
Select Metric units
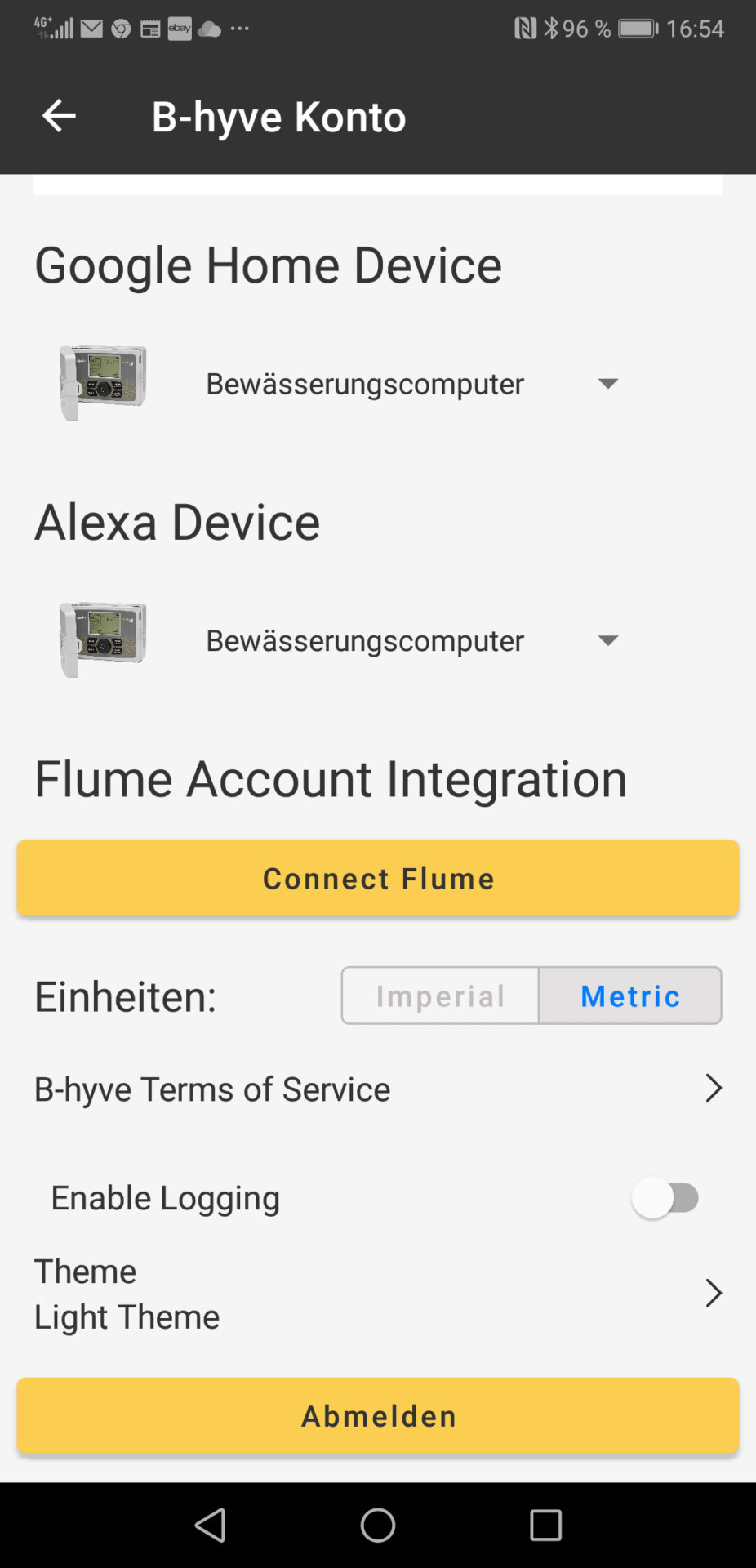pyautogui.click(x=629, y=996)
